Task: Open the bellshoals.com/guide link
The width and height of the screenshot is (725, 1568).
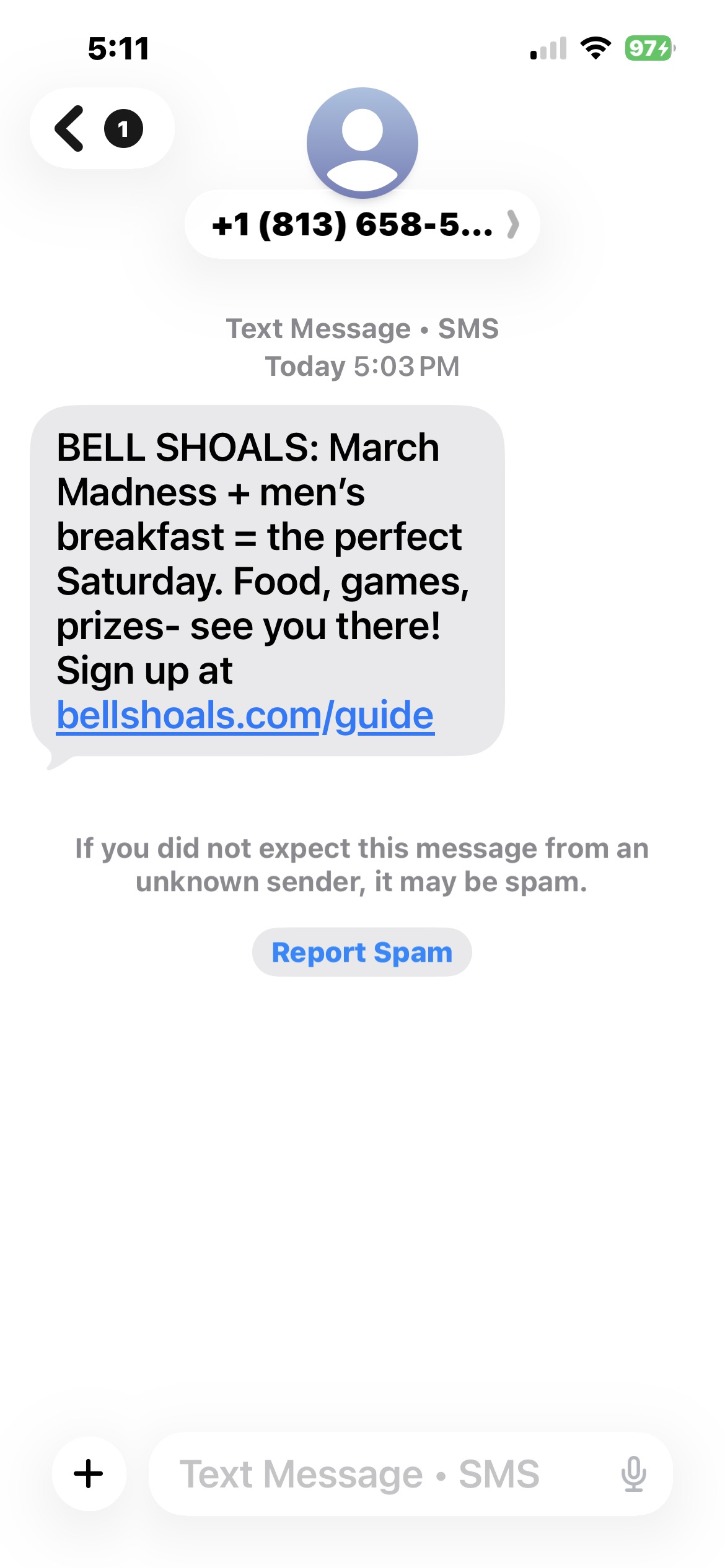Action: point(245,716)
